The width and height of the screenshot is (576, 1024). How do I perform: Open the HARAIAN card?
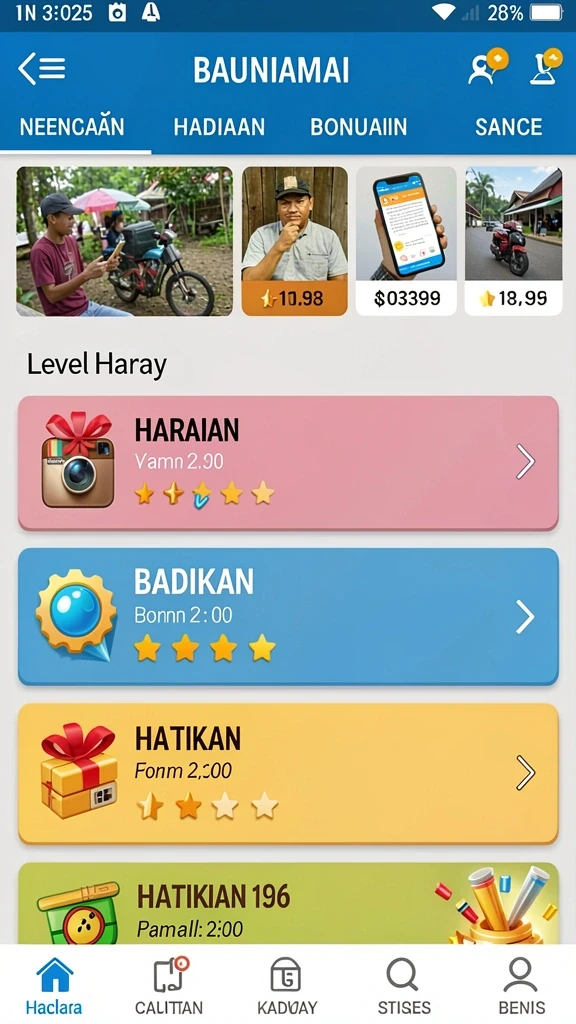288,462
